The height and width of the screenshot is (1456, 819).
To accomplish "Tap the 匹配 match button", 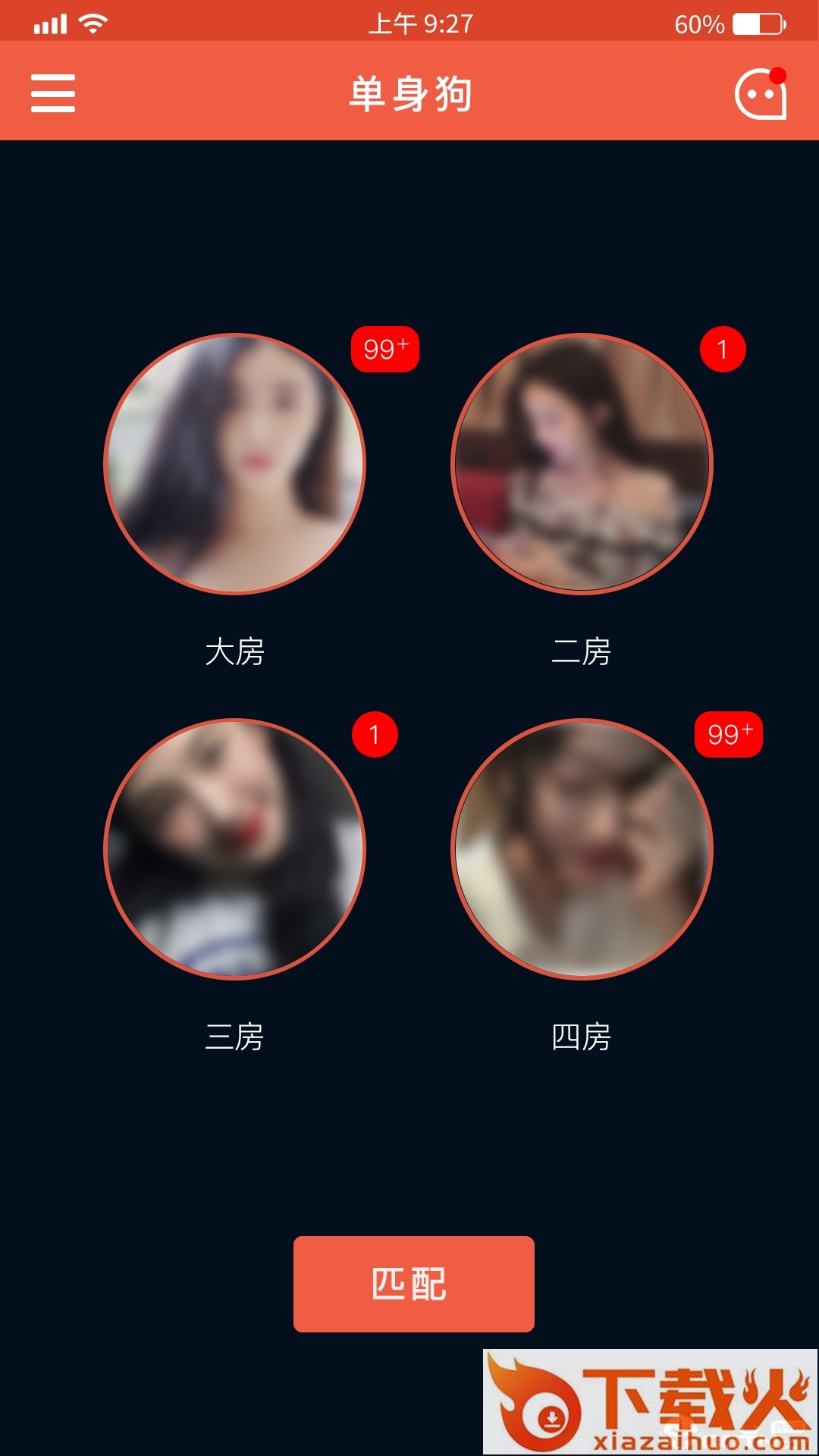I will 413,1284.
